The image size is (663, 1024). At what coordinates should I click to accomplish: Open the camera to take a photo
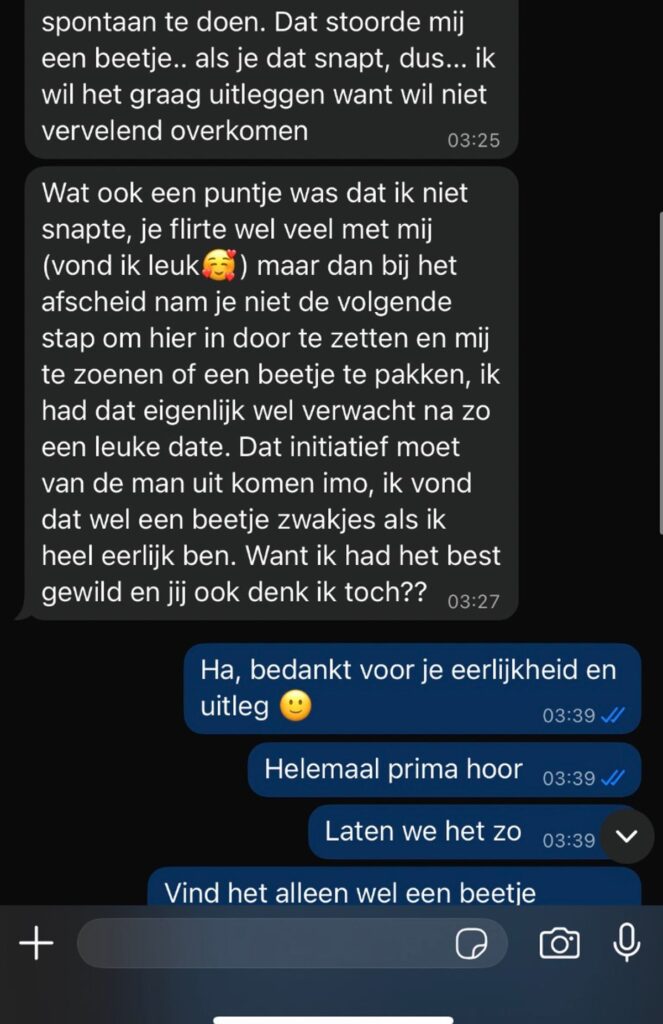(x=559, y=943)
